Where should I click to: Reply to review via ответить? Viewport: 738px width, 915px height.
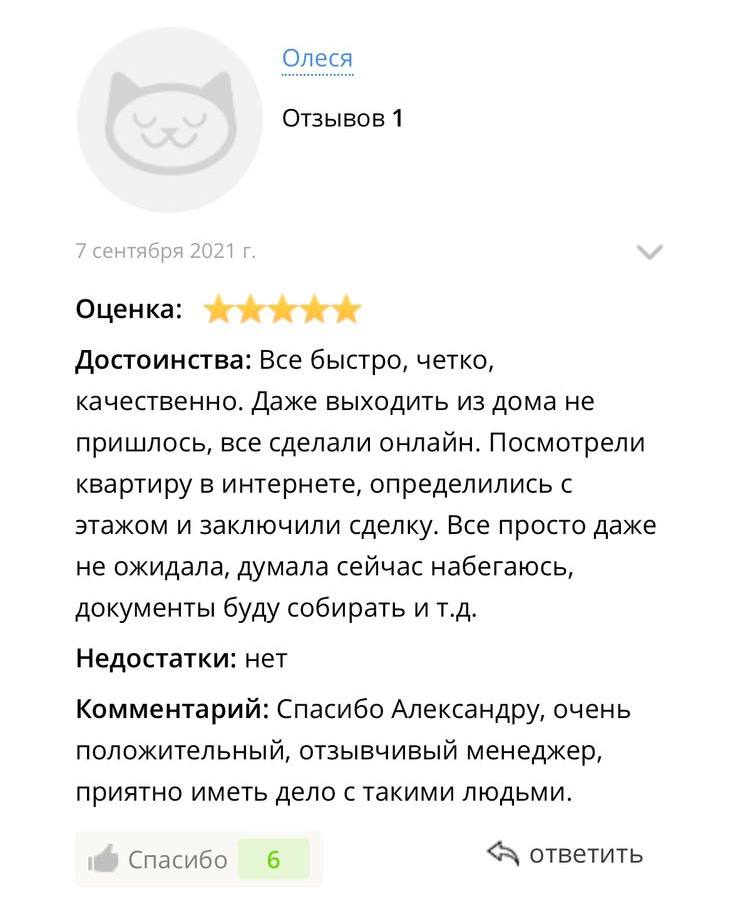566,855
